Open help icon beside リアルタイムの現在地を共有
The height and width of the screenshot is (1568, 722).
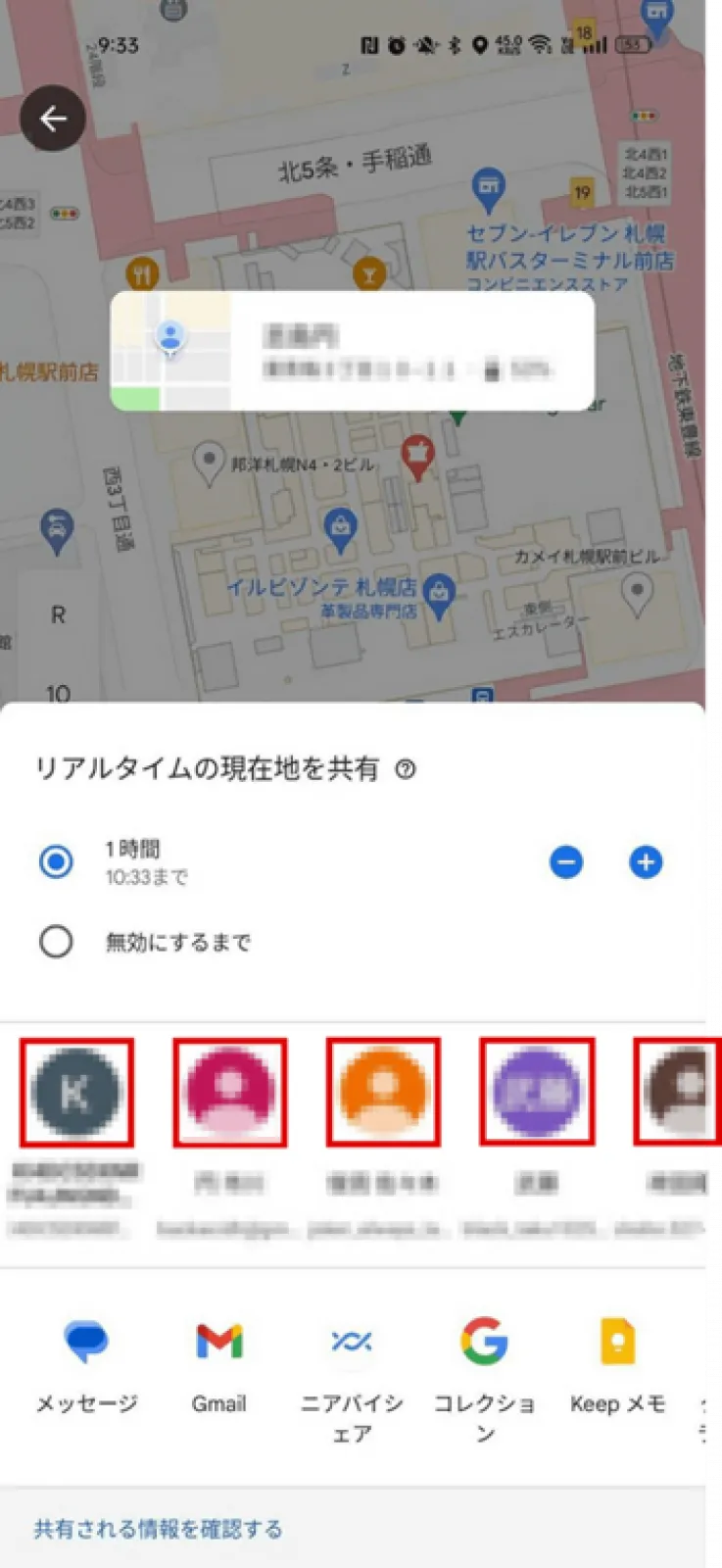405,770
